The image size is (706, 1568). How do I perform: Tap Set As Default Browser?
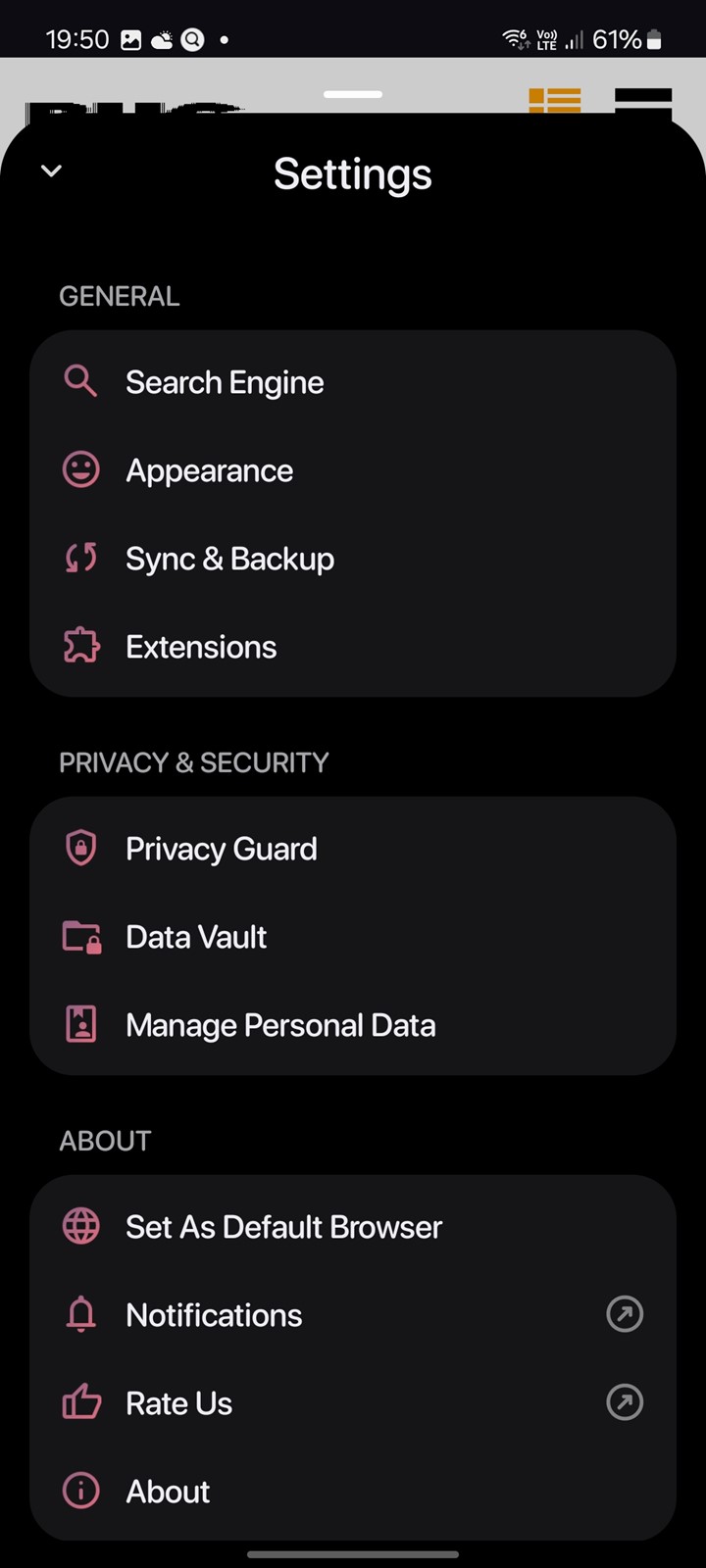(x=353, y=1227)
